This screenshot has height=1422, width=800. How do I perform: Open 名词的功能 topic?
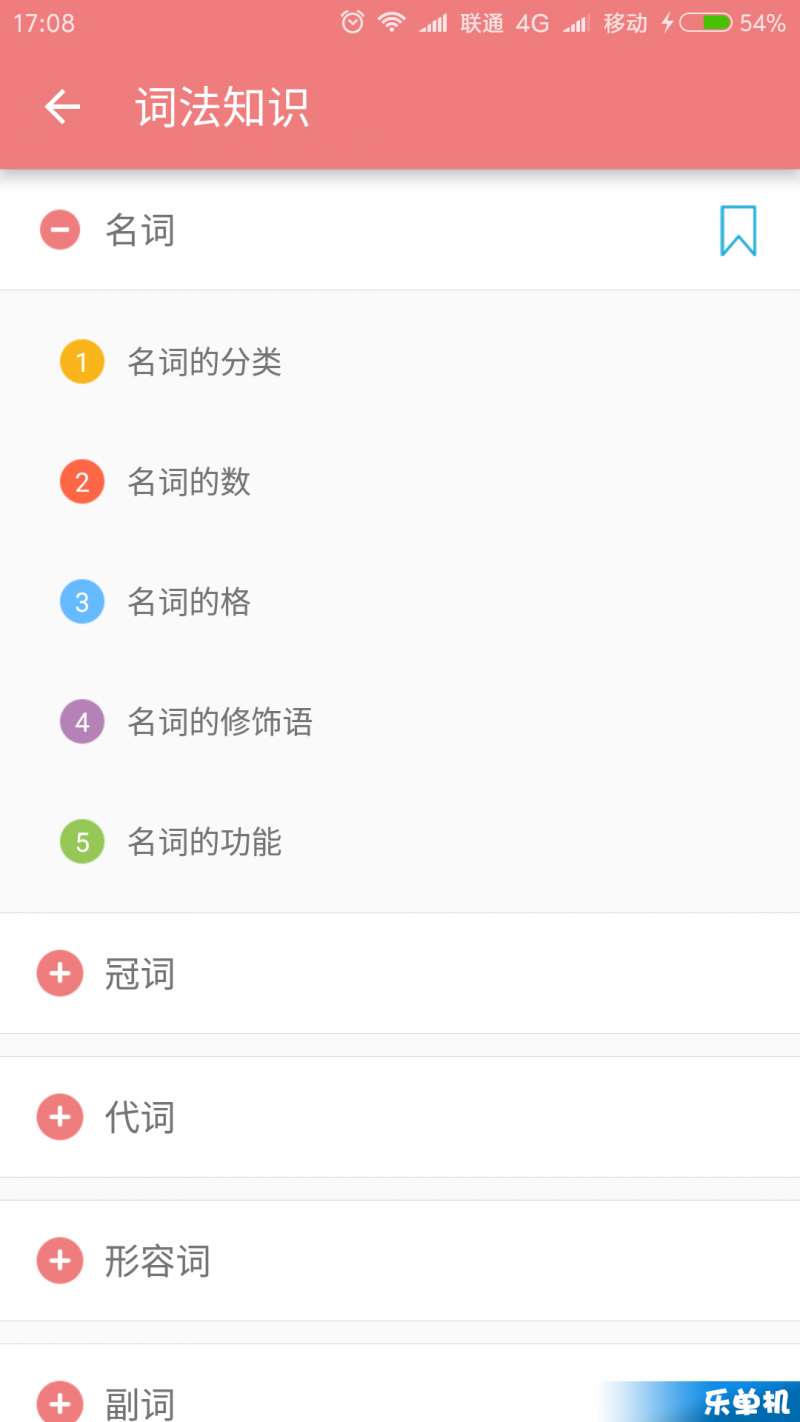[x=400, y=842]
